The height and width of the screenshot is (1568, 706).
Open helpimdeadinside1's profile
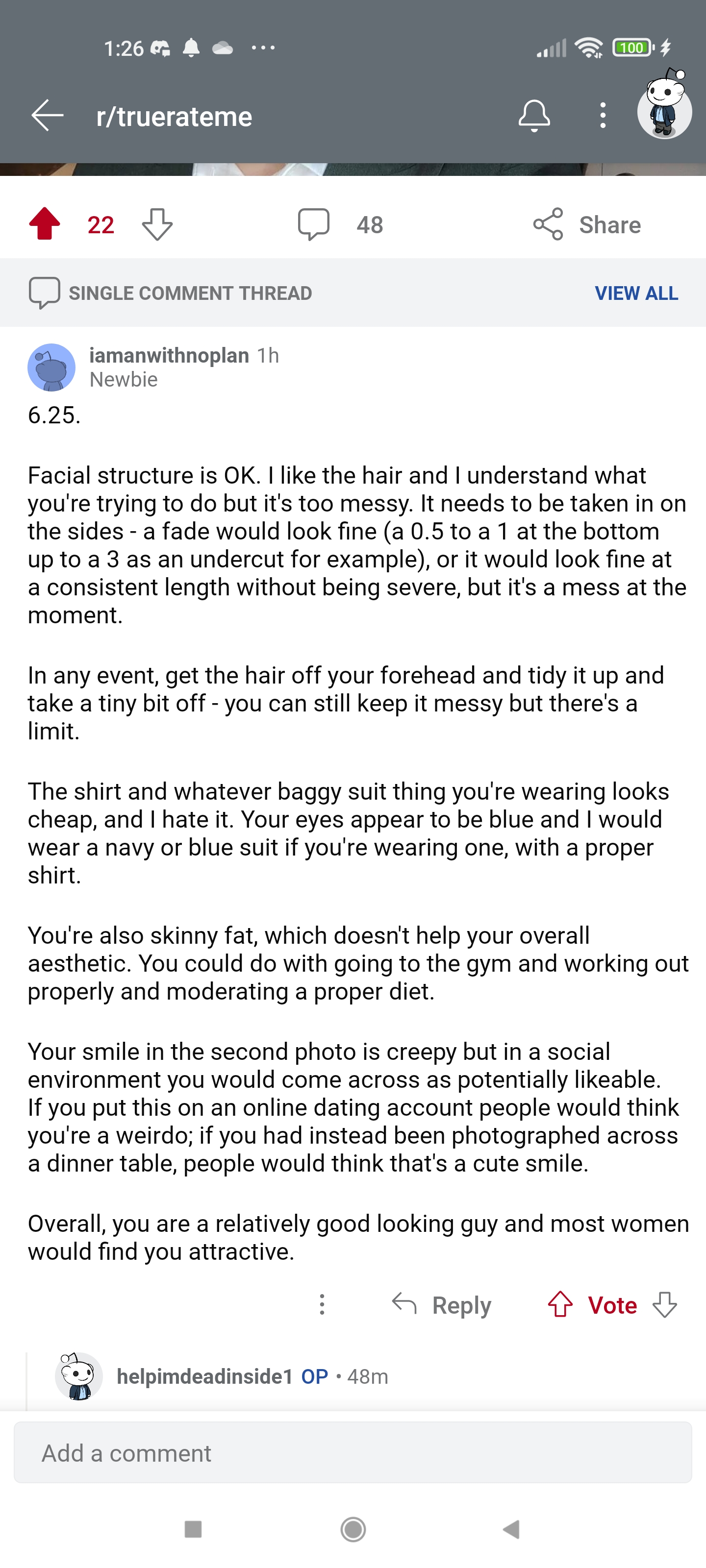[204, 1376]
